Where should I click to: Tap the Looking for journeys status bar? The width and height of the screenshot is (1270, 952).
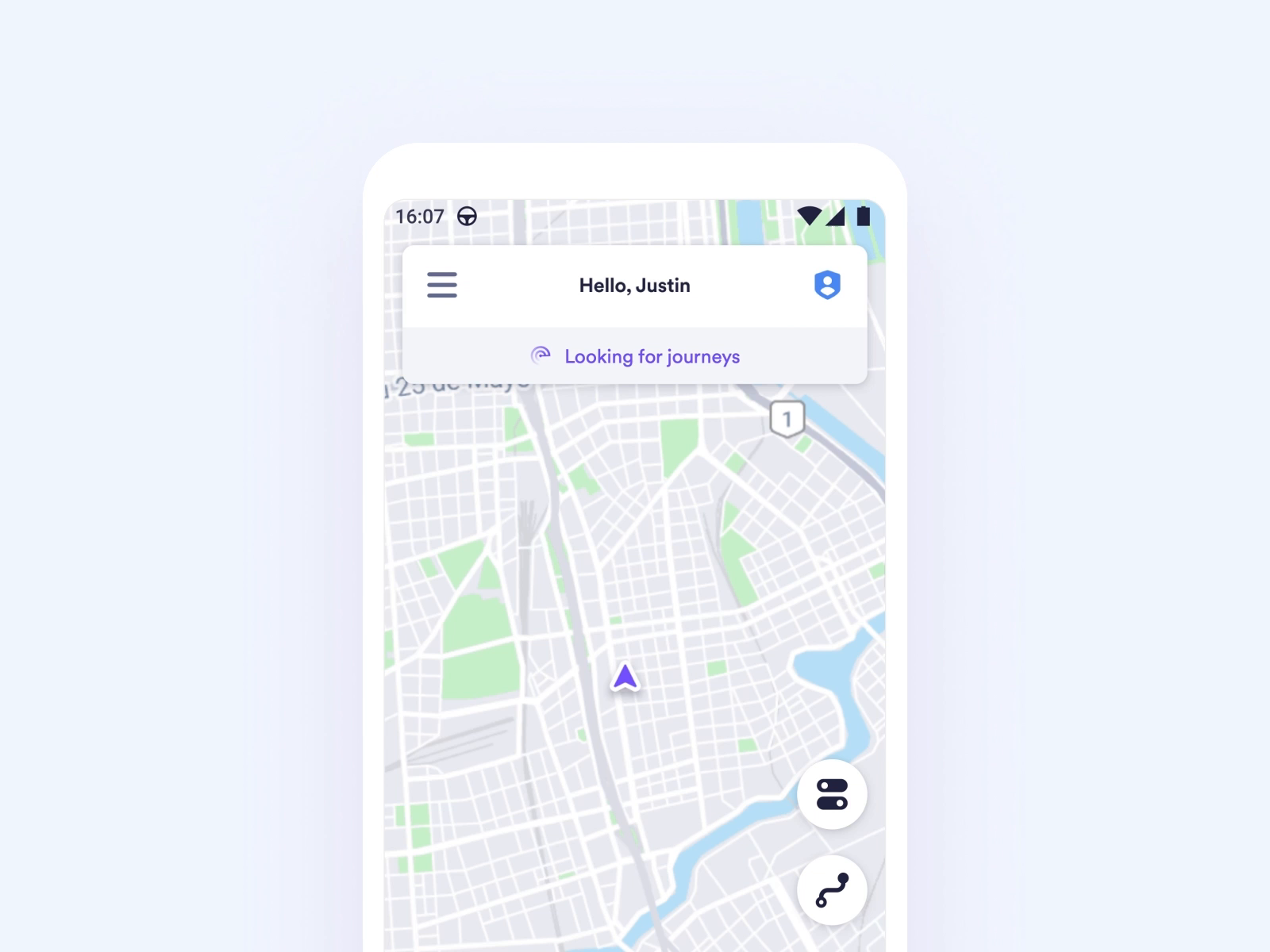[635, 356]
